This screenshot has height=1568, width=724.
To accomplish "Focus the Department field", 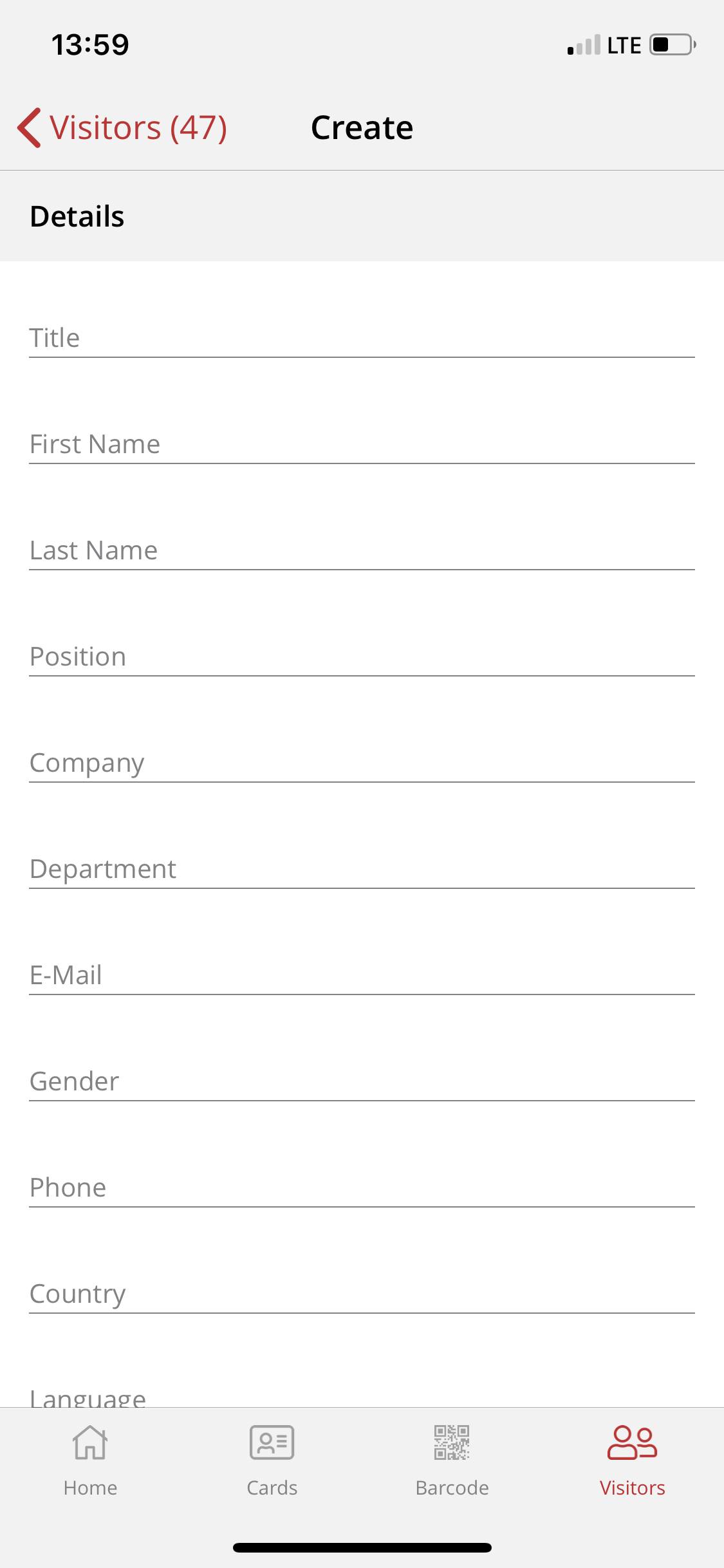I will (x=362, y=869).
